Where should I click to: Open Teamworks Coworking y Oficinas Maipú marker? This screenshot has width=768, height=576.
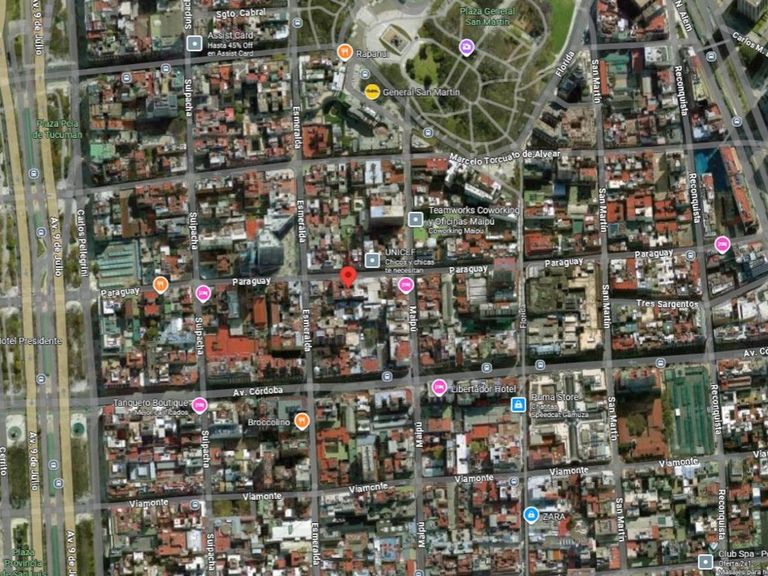tap(415, 219)
